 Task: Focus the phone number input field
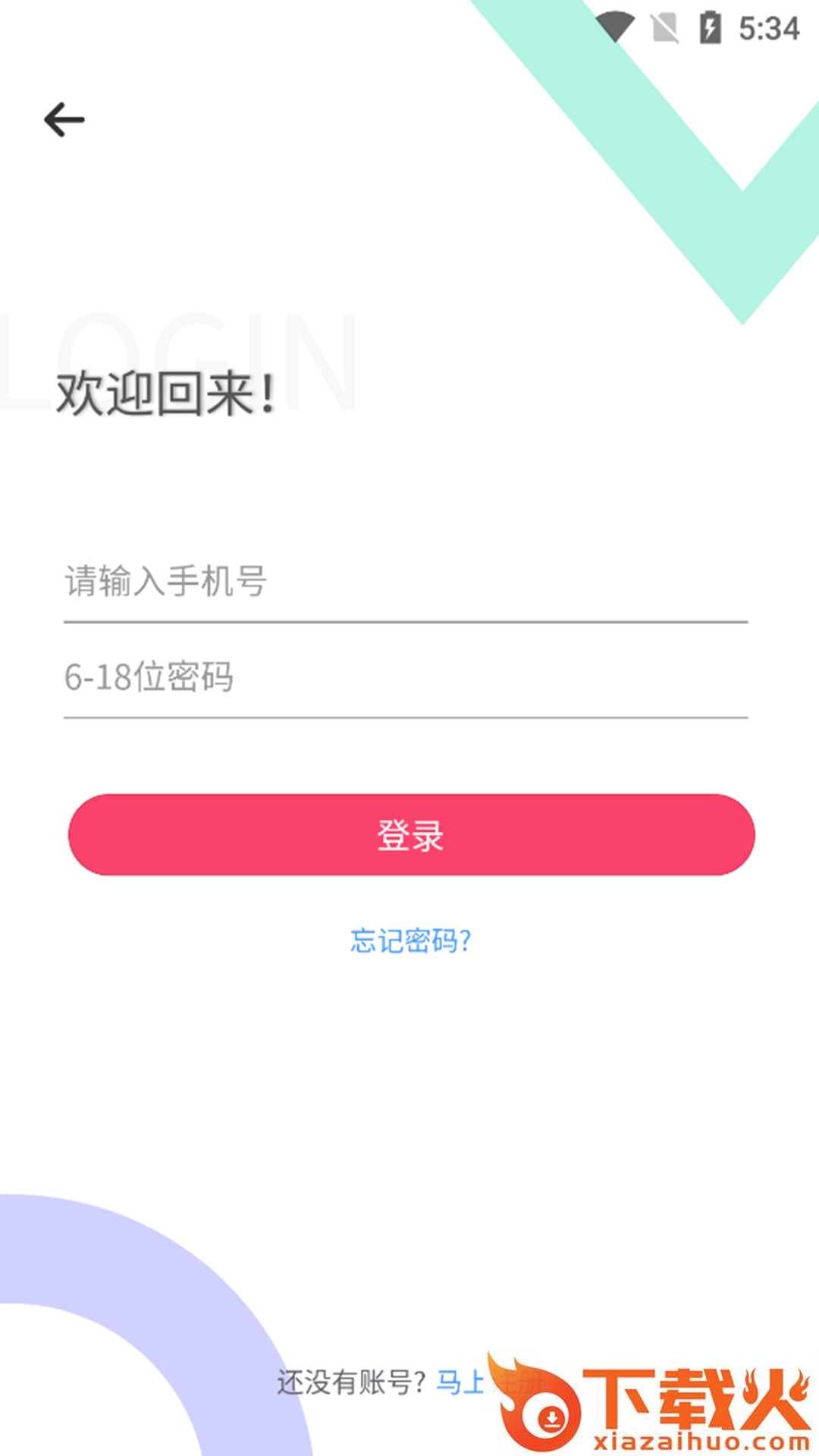[406, 582]
